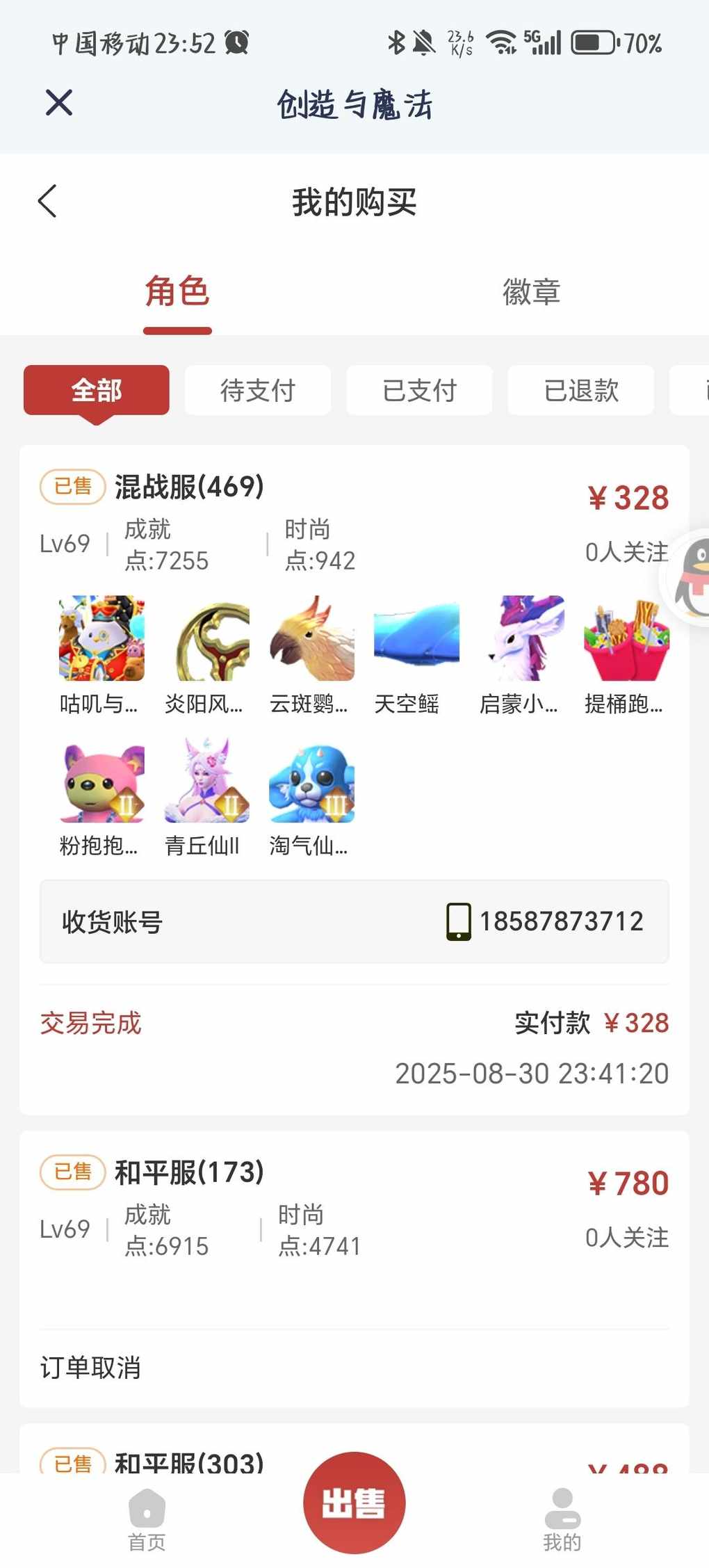Go back from 我的购买
709x1568 pixels.
(47, 202)
